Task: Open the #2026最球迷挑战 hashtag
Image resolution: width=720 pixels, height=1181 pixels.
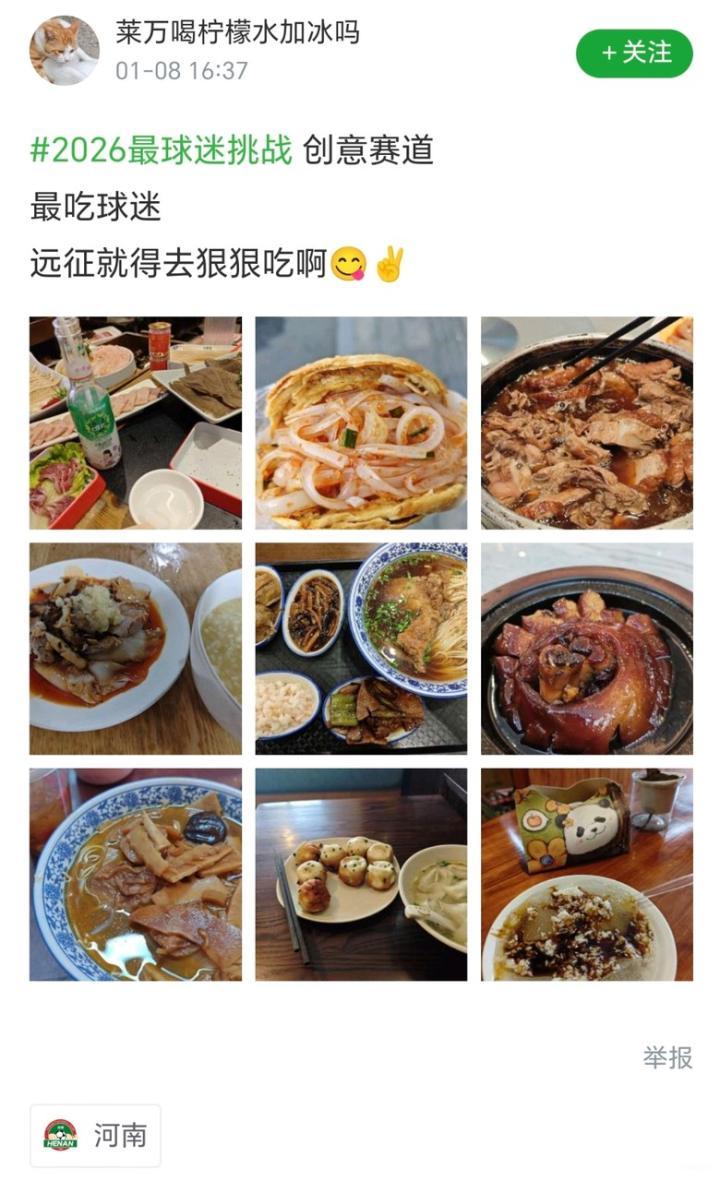Action: pos(161,151)
